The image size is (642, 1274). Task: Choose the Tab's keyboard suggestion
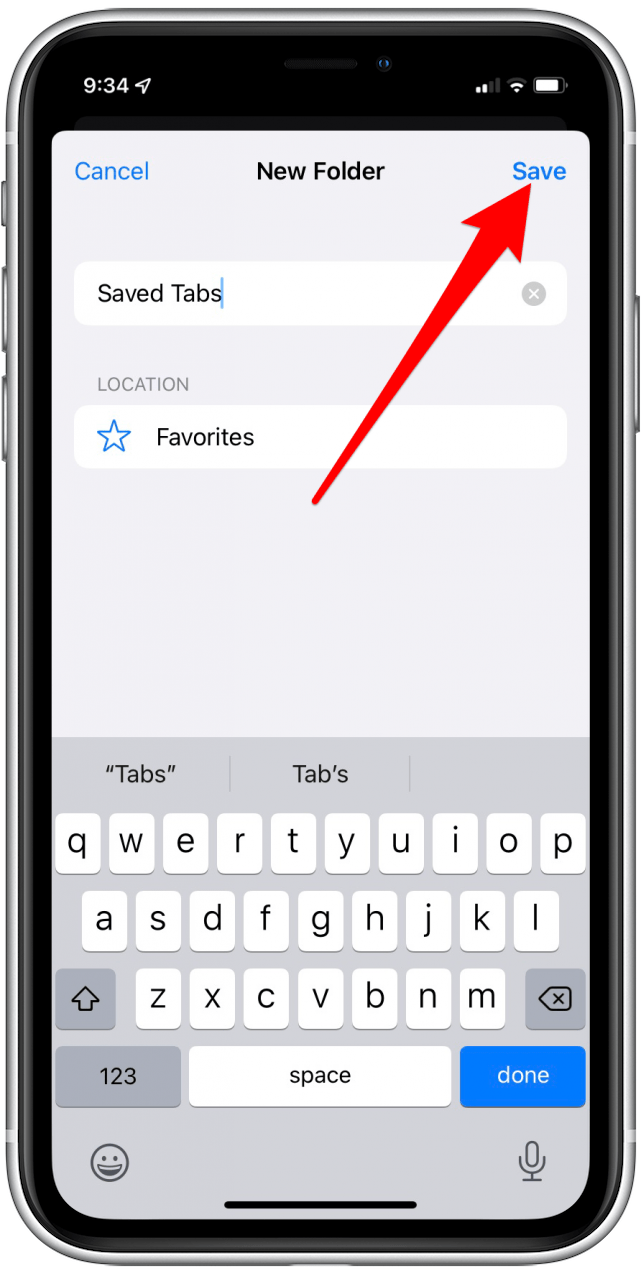click(x=321, y=774)
